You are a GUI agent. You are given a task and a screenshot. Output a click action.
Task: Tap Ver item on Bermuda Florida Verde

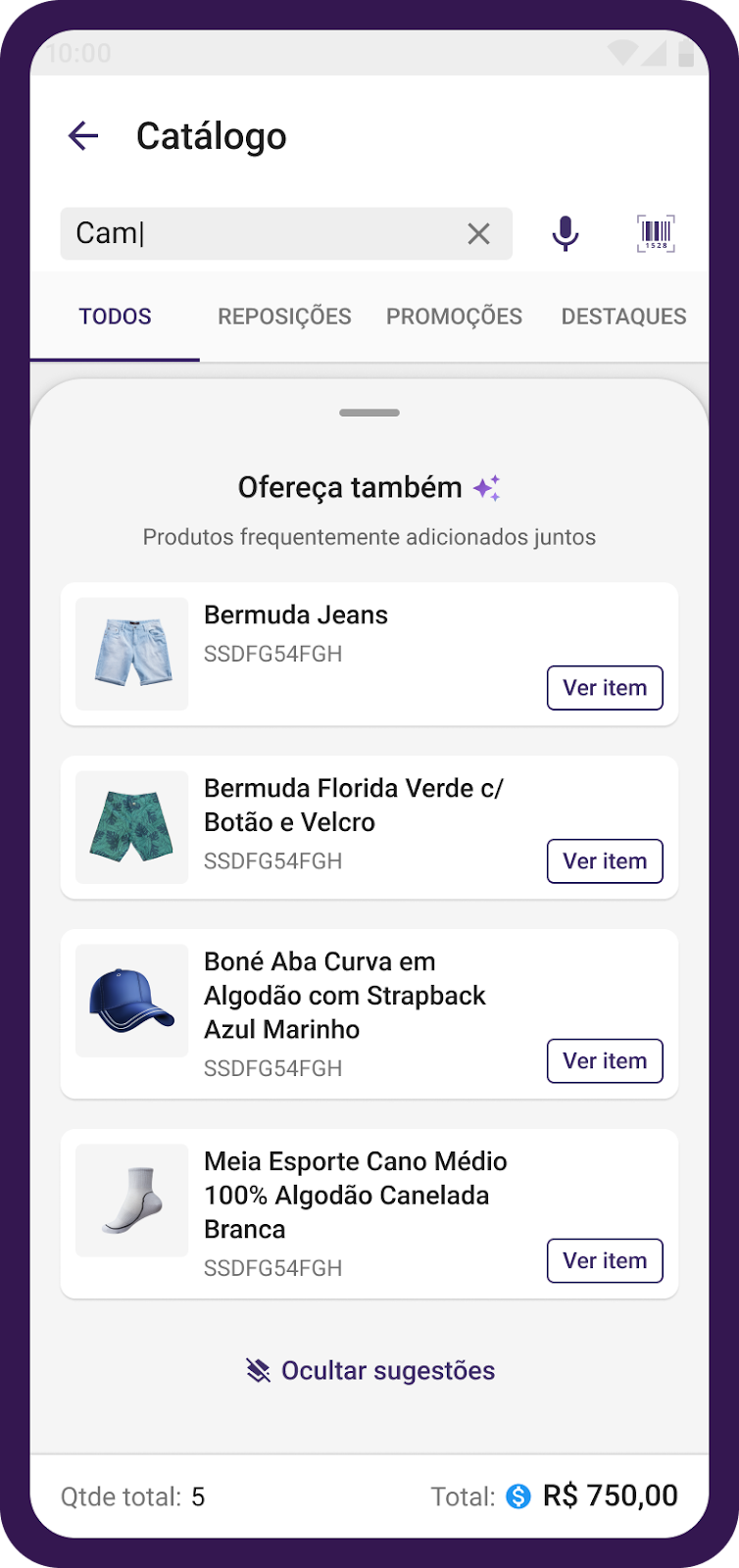pyautogui.click(x=605, y=861)
